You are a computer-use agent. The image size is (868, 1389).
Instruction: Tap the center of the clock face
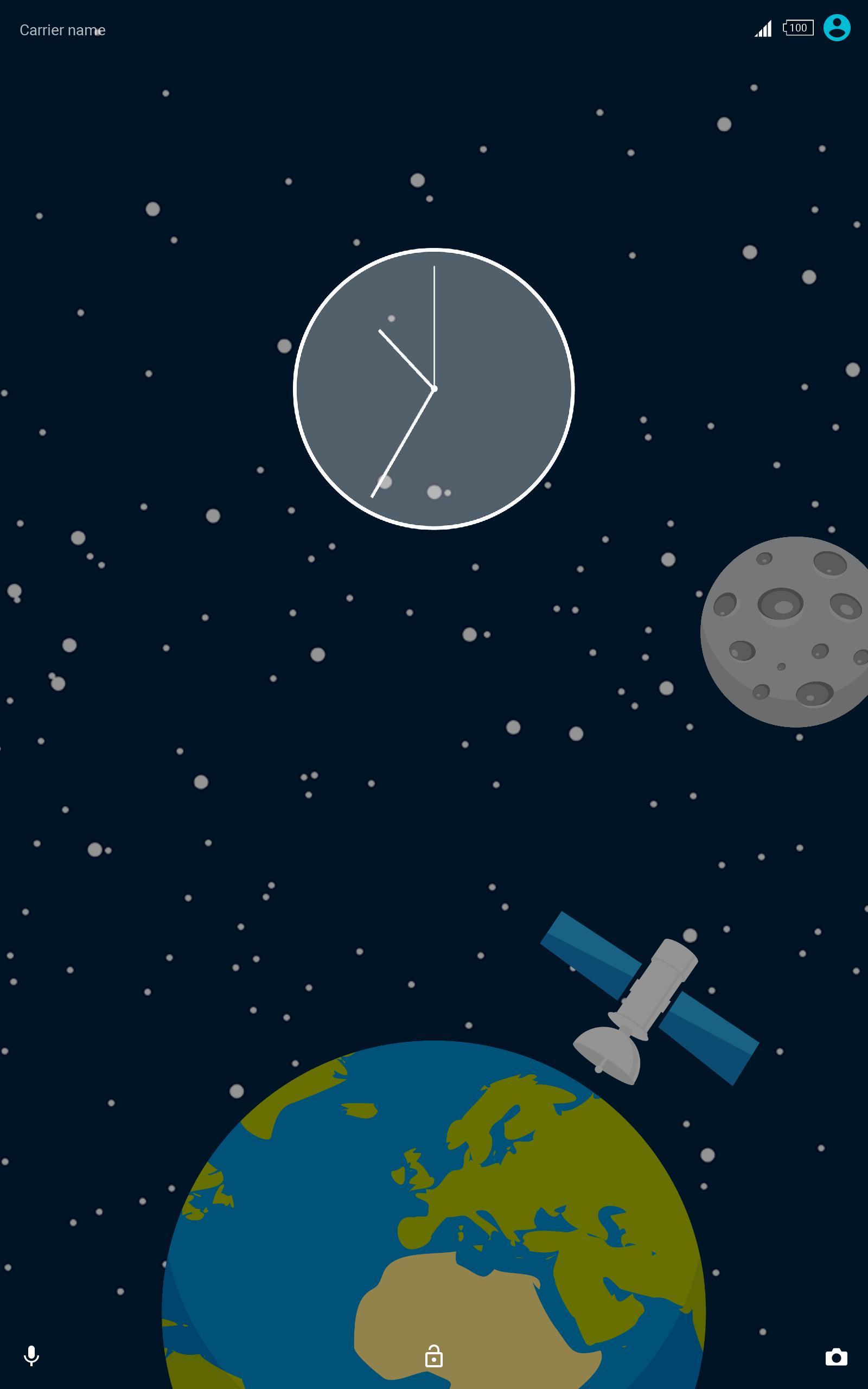click(435, 388)
